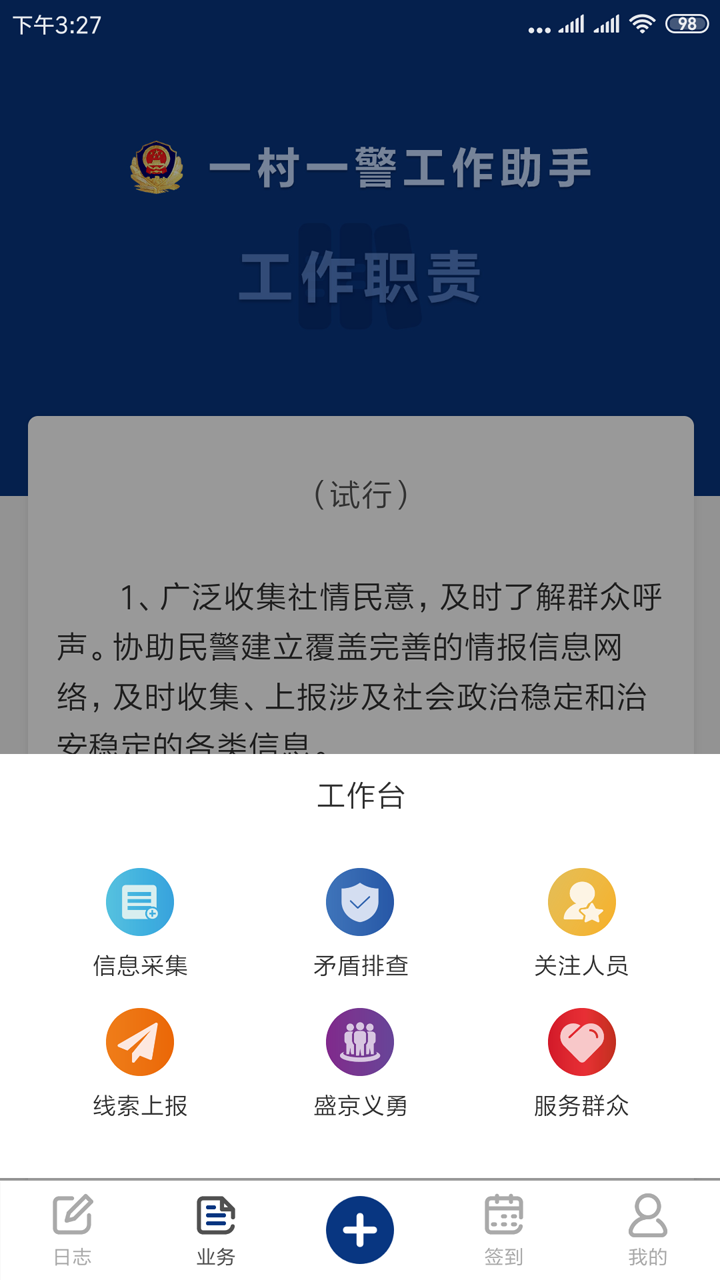Open 关注人员 (watched persons) feature
The image size is (720, 1280).
click(x=581, y=901)
